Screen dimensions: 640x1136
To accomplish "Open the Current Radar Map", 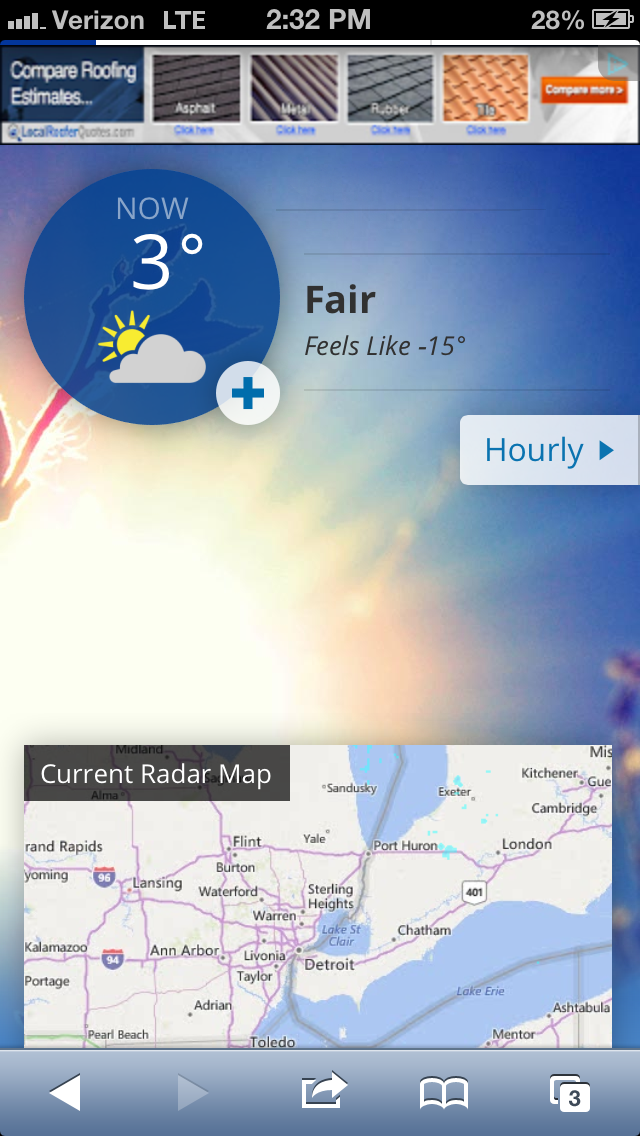I will pos(318,895).
